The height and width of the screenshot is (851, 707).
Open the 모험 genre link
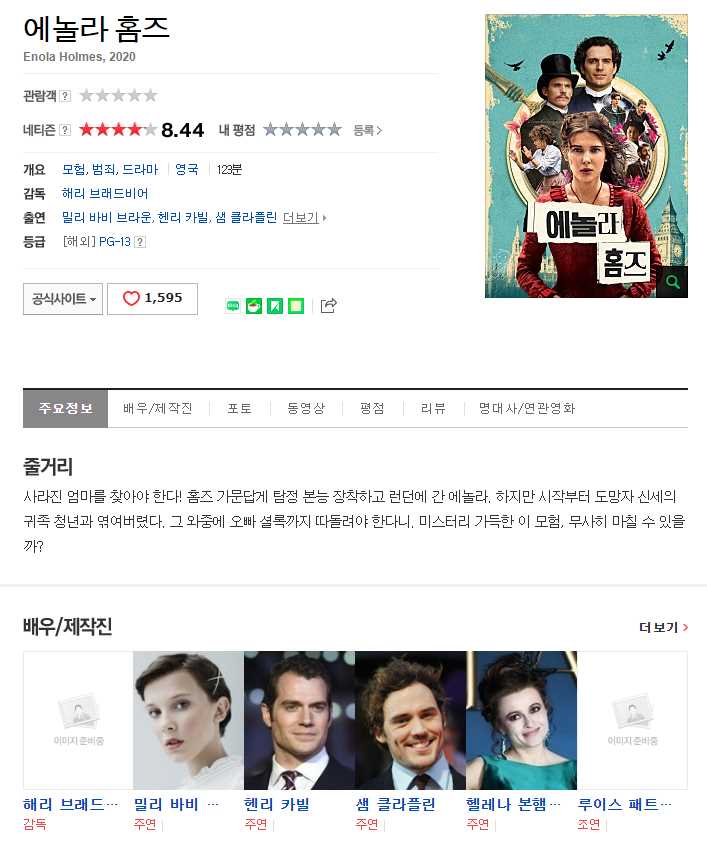coord(74,169)
